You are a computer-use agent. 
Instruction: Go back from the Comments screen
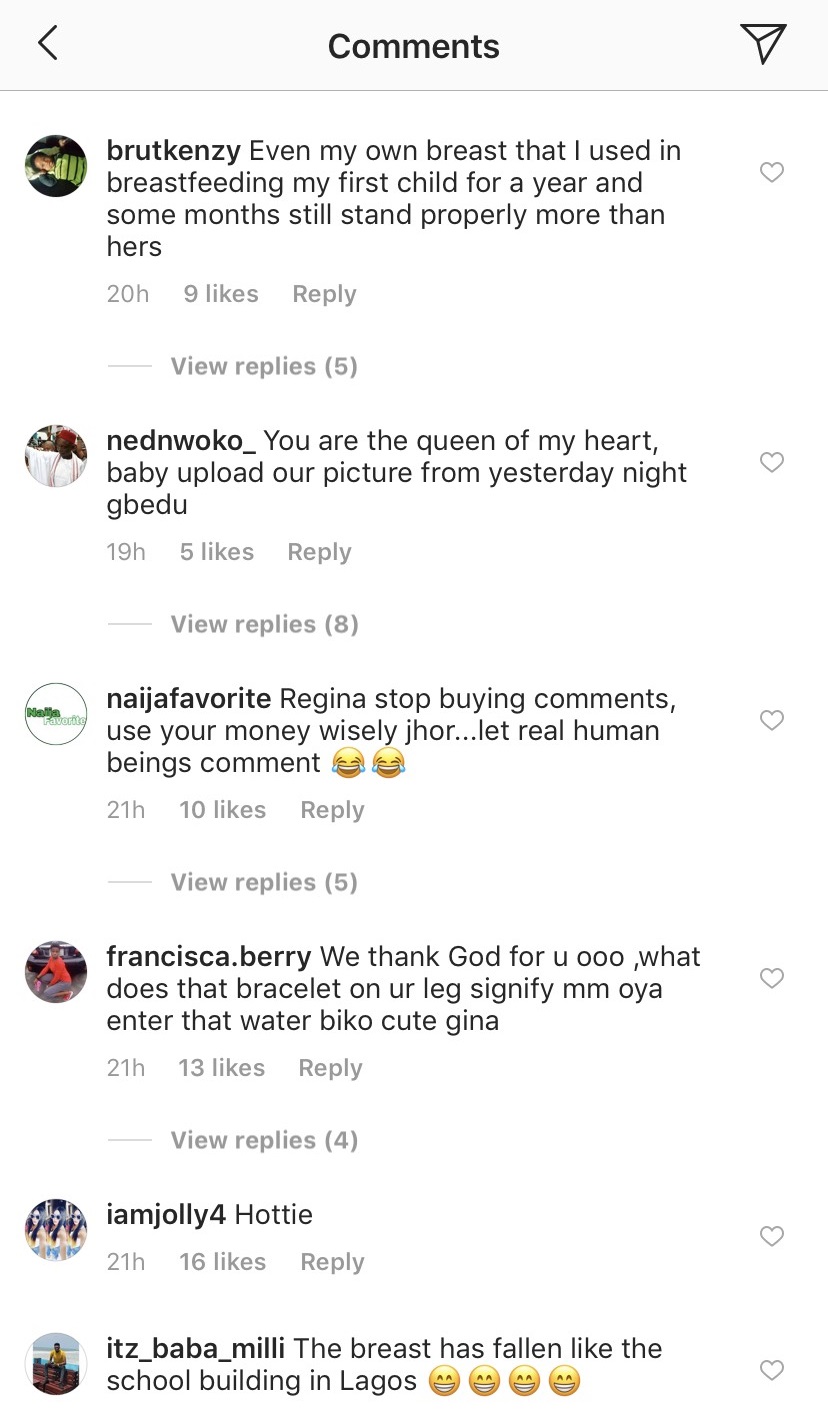pyautogui.click(x=47, y=45)
